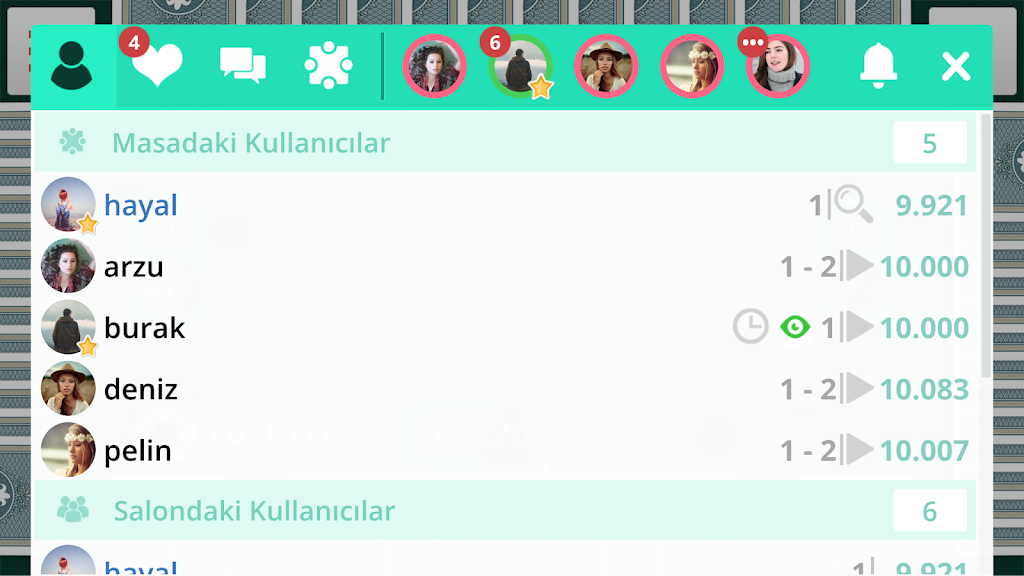This screenshot has width=1024, height=576.
Task: Open deniz's user row
Action: click(141, 389)
